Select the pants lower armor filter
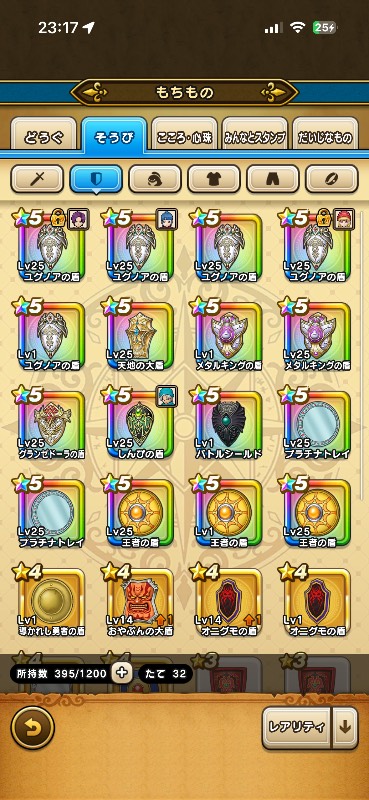Viewport: 369px width, 800px height. [x=273, y=179]
